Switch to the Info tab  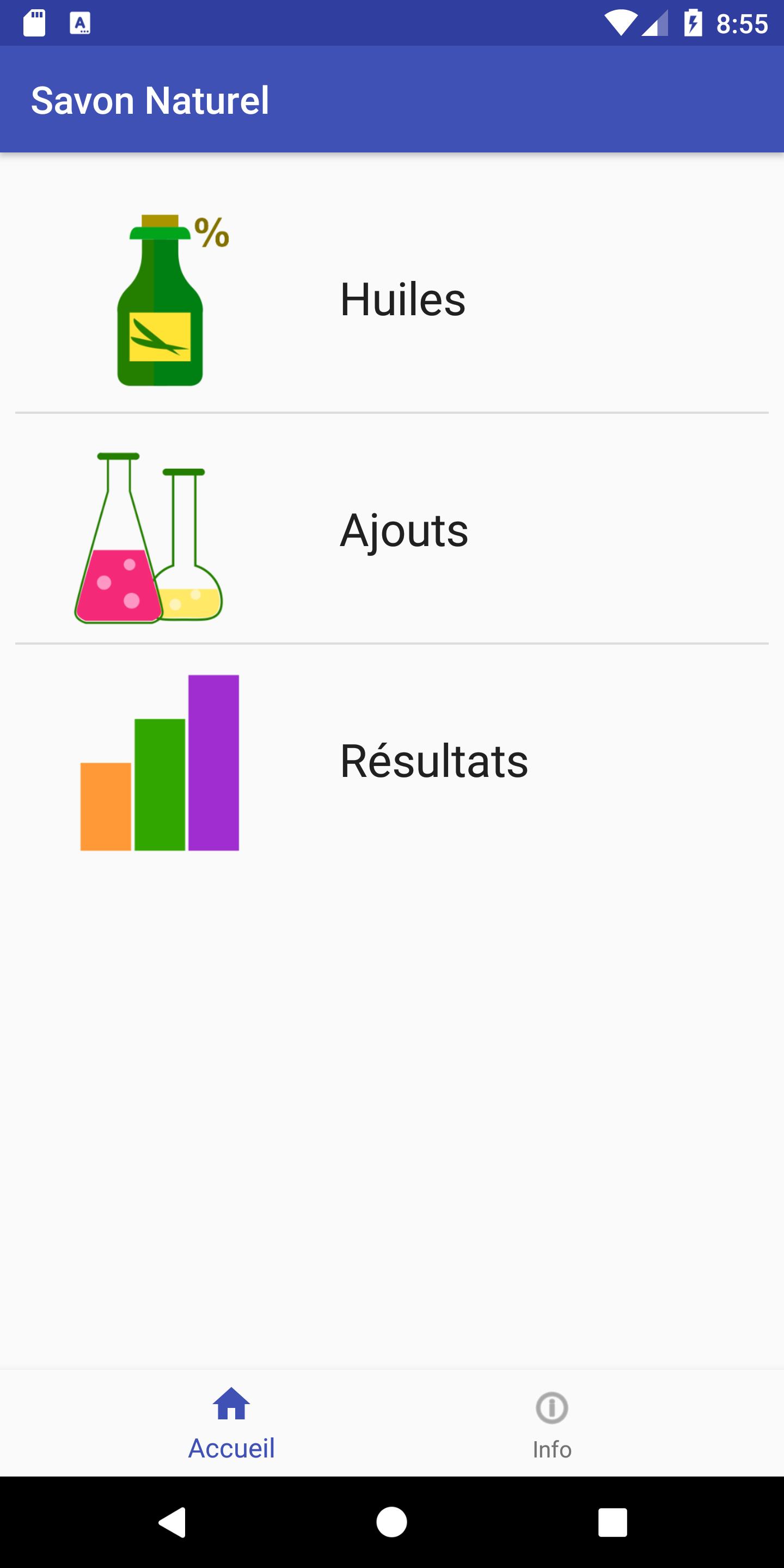click(552, 1423)
